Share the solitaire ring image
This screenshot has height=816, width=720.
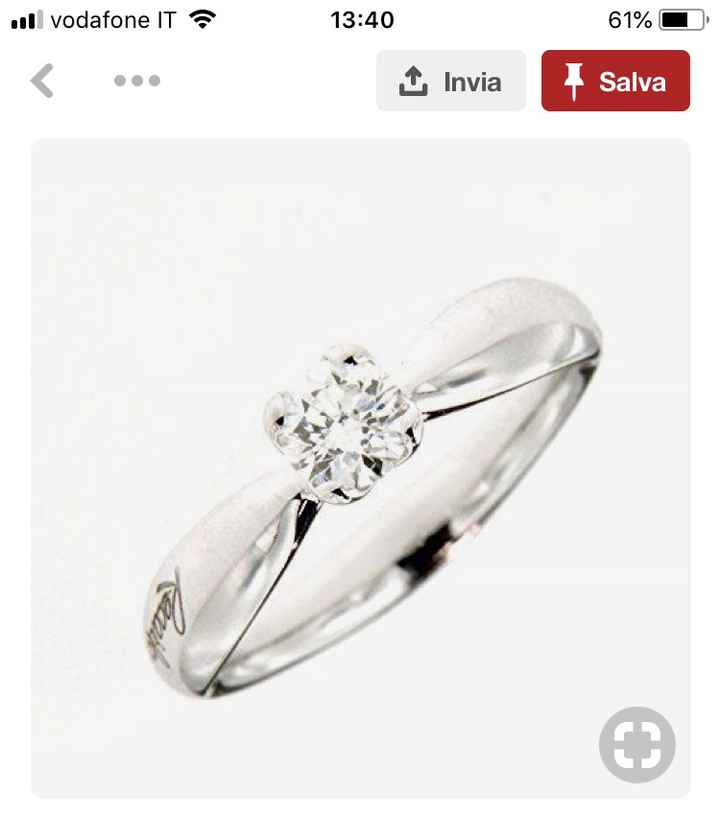pos(450,81)
